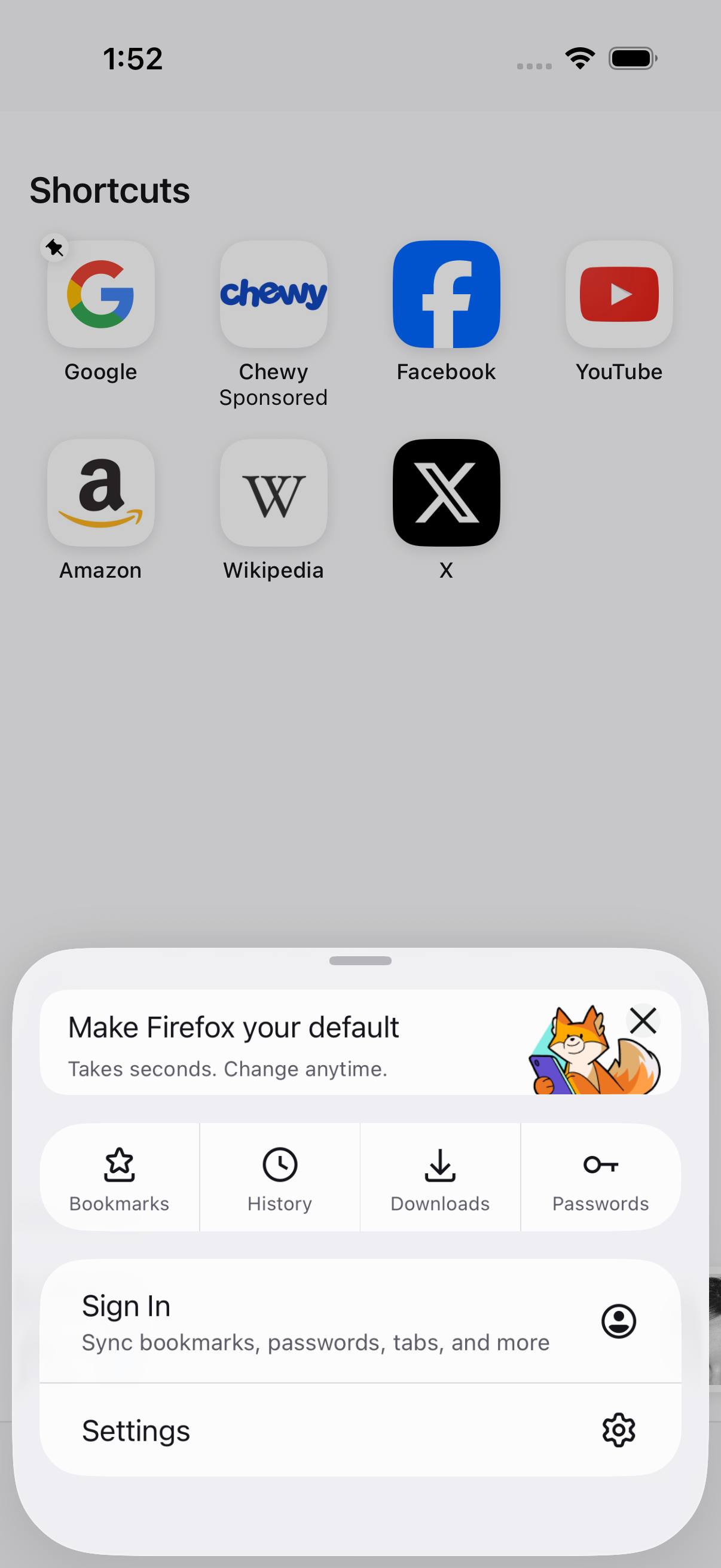The image size is (721, 1568).
Task: Open the Wikipedia shortcut
Action: 274,493
